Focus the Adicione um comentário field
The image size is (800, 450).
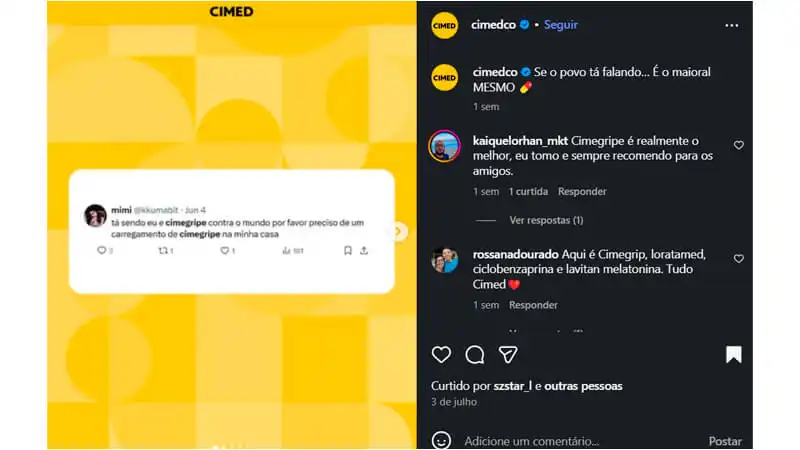[580, 440]
